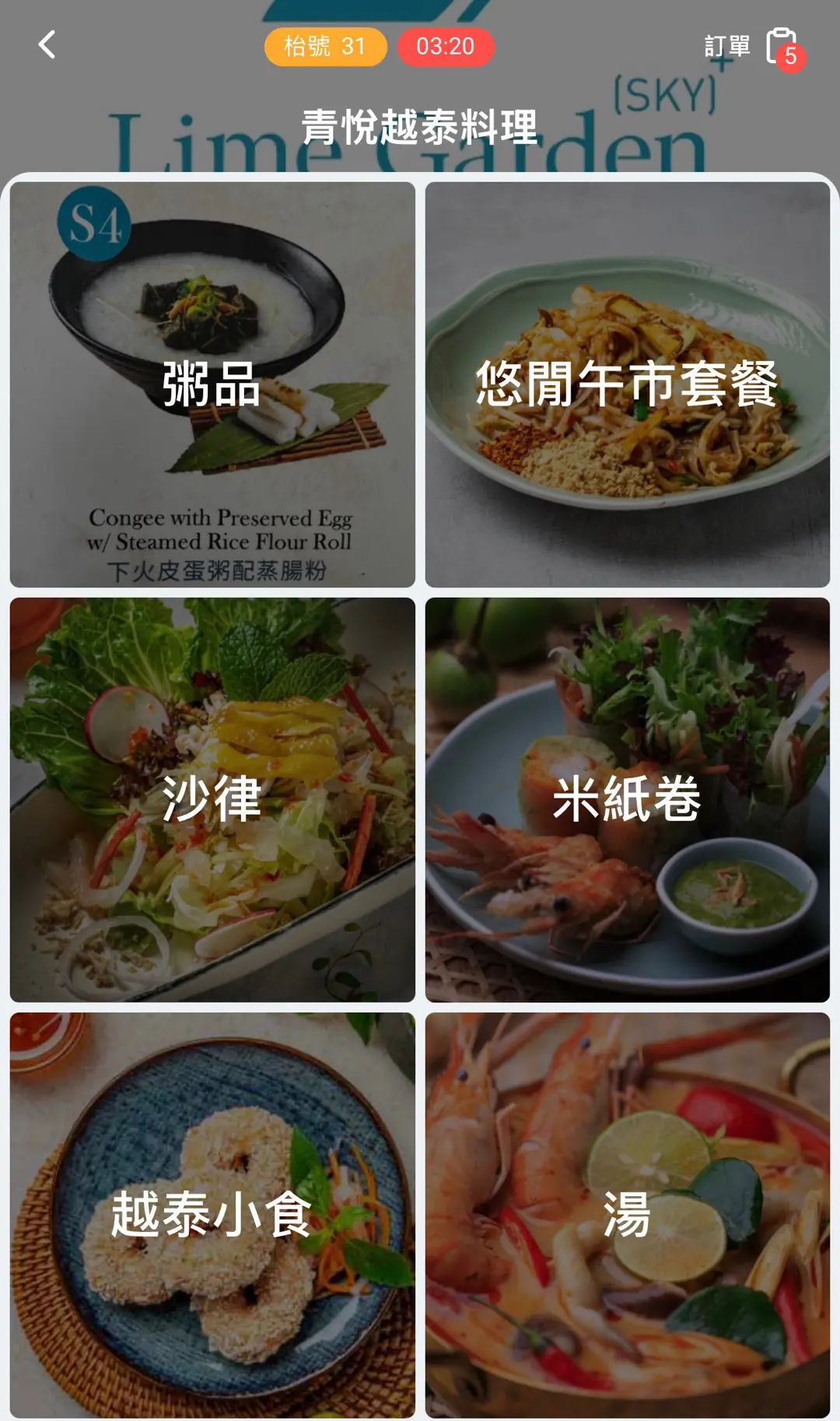View the 米紙卷 rice paper rolls

pyautogui.click(x=627, y=799)
